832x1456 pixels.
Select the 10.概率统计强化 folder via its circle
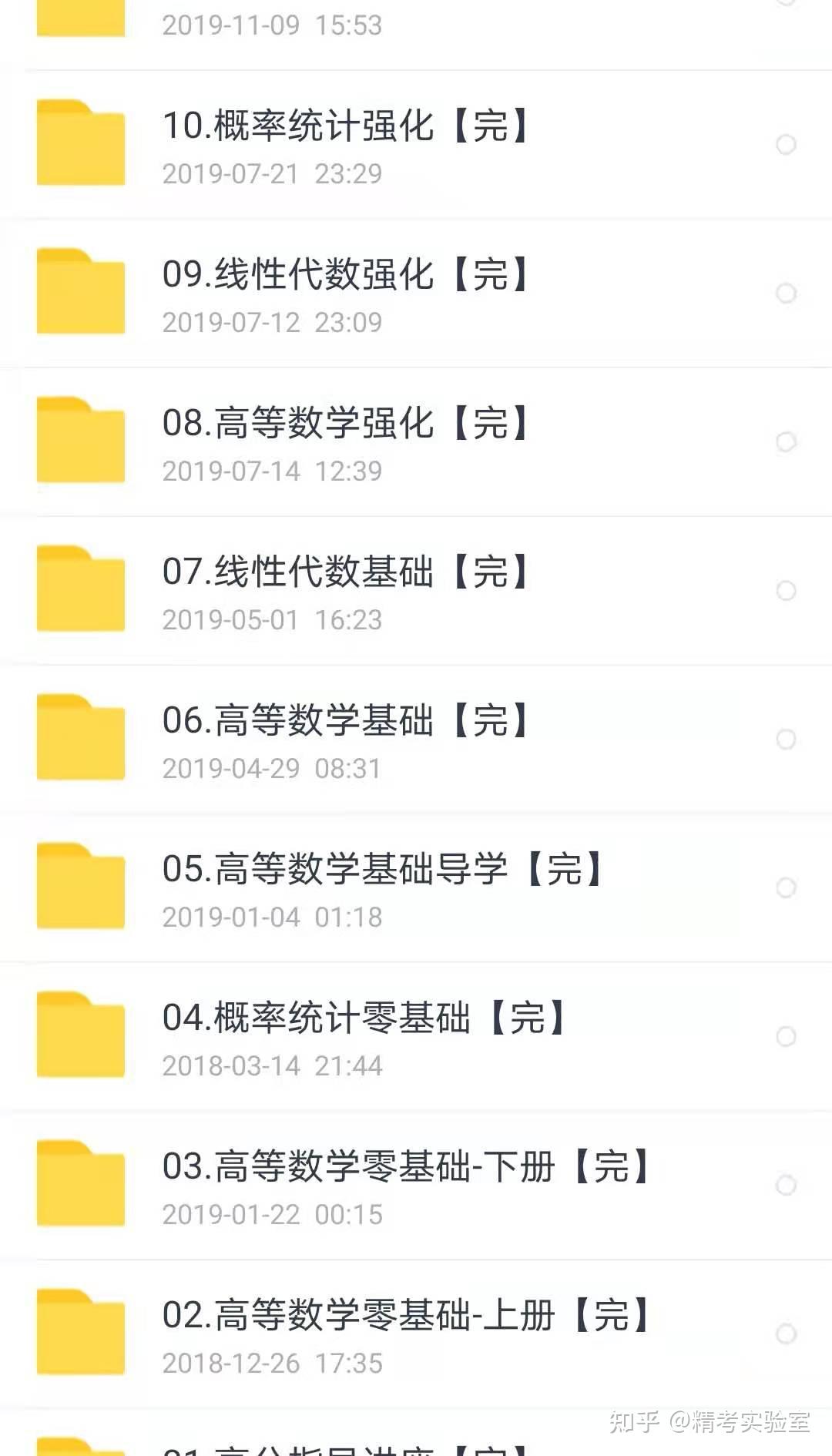[786, 145]
